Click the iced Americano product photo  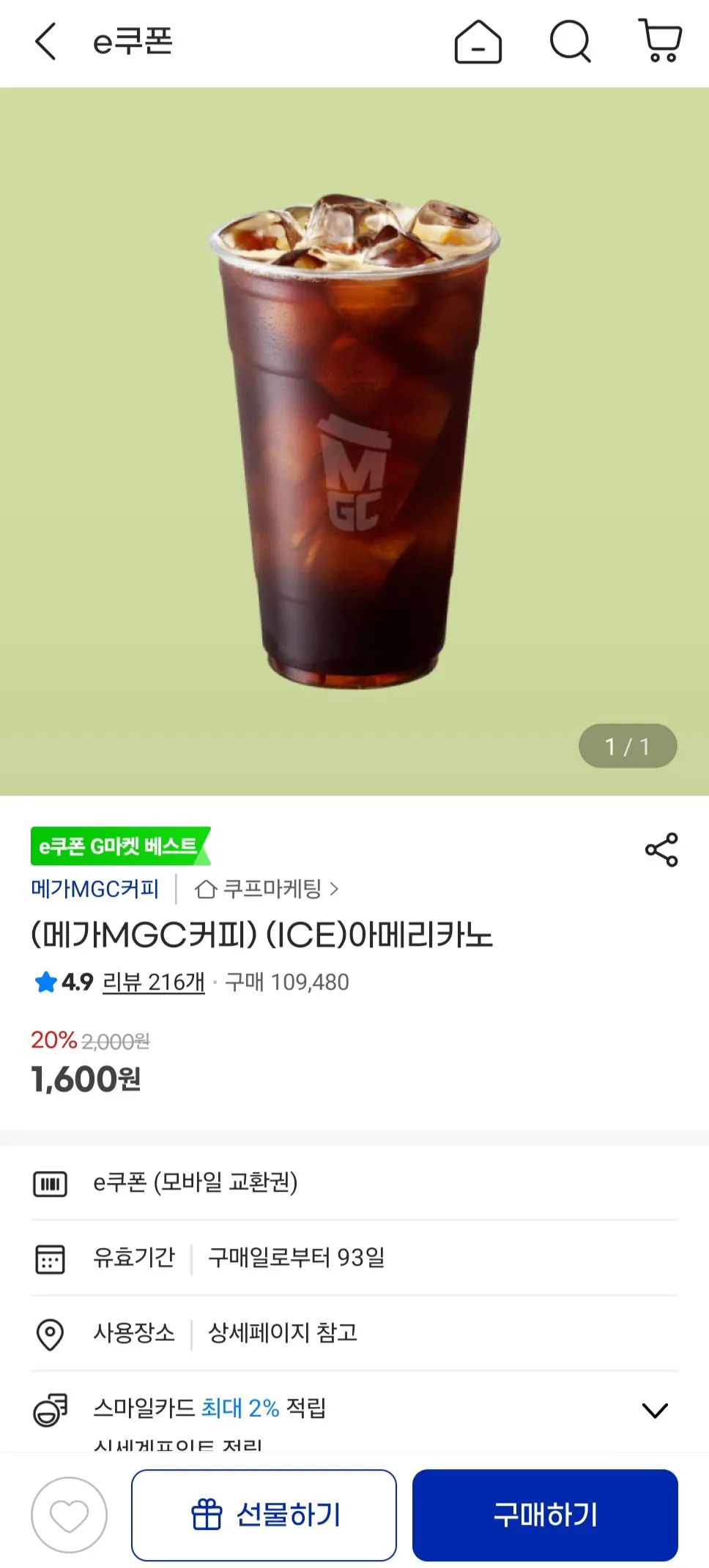pos(354,439)
